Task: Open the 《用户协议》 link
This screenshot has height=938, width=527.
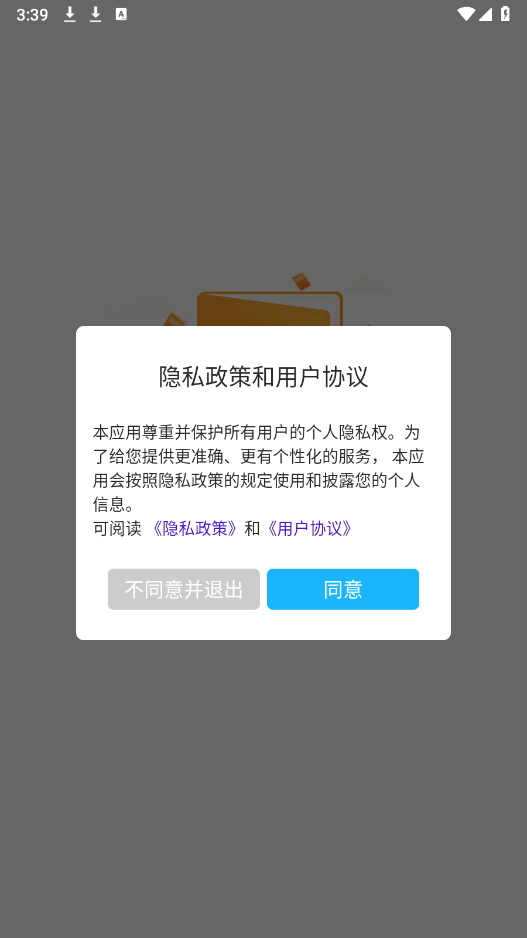Action: click(309, 528)
